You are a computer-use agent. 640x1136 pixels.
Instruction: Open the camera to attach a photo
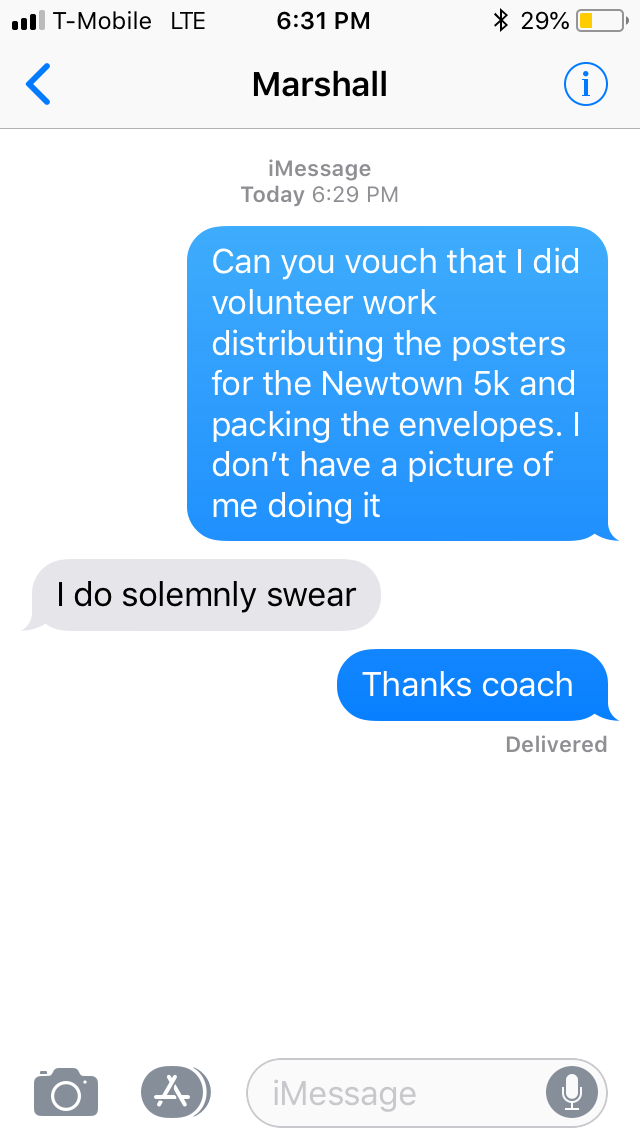pyautogui.click(x=66, y=1092)
